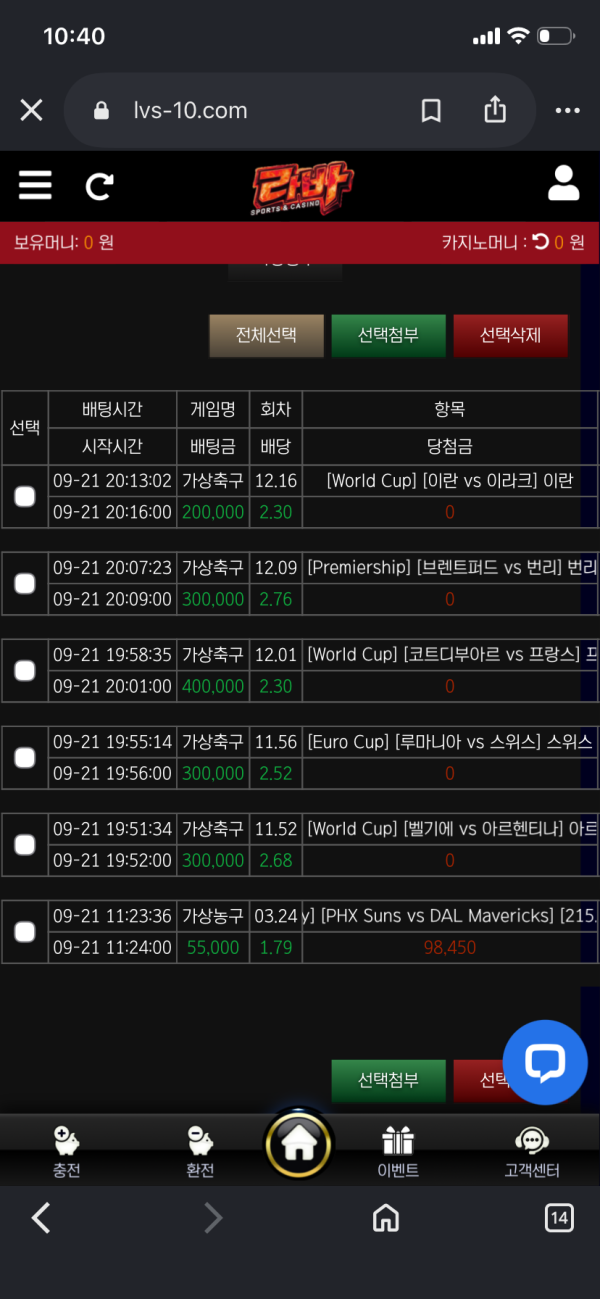The image size is (600, 1299).
Task: Open the 이벤트 tab
Action: [x=398, y=1151]
